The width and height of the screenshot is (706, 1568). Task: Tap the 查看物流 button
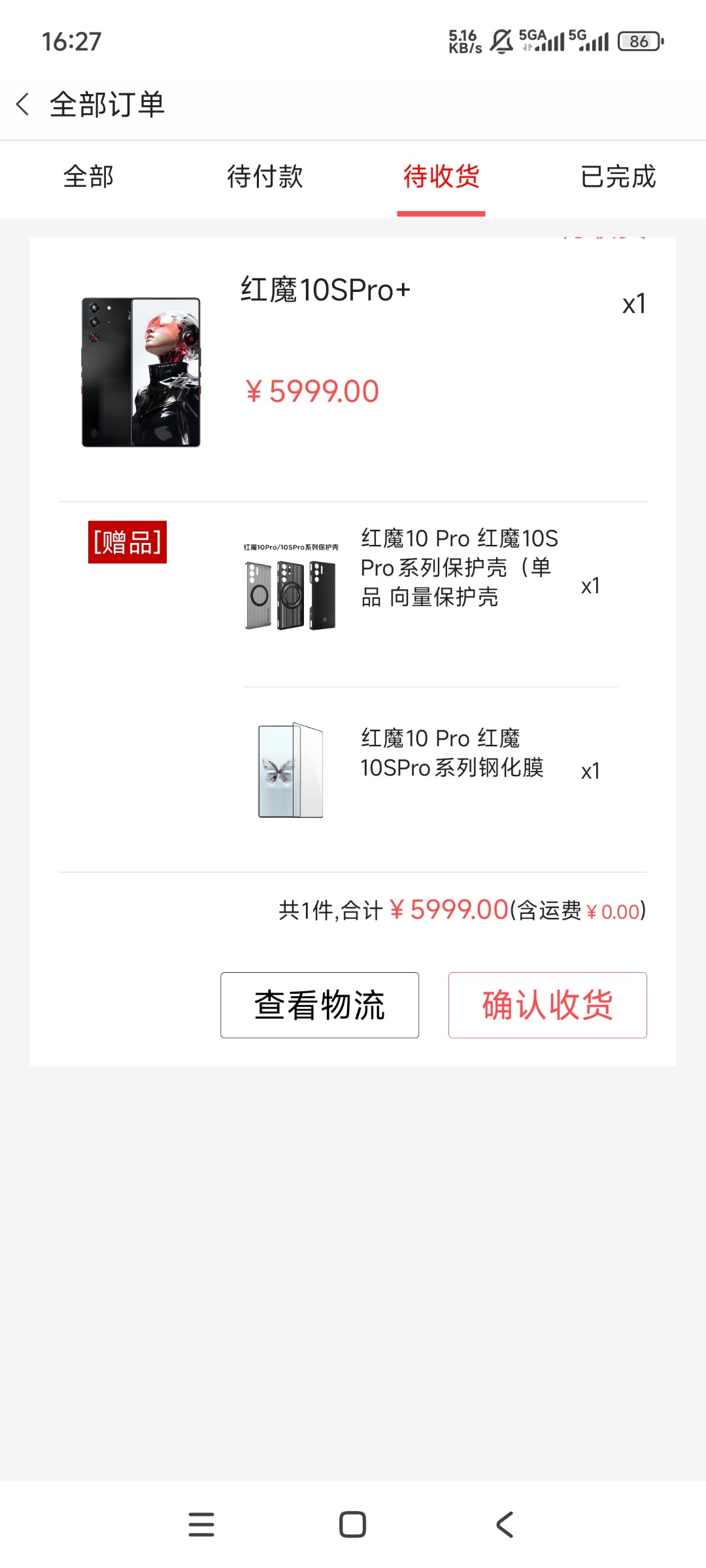[320, 1006]
